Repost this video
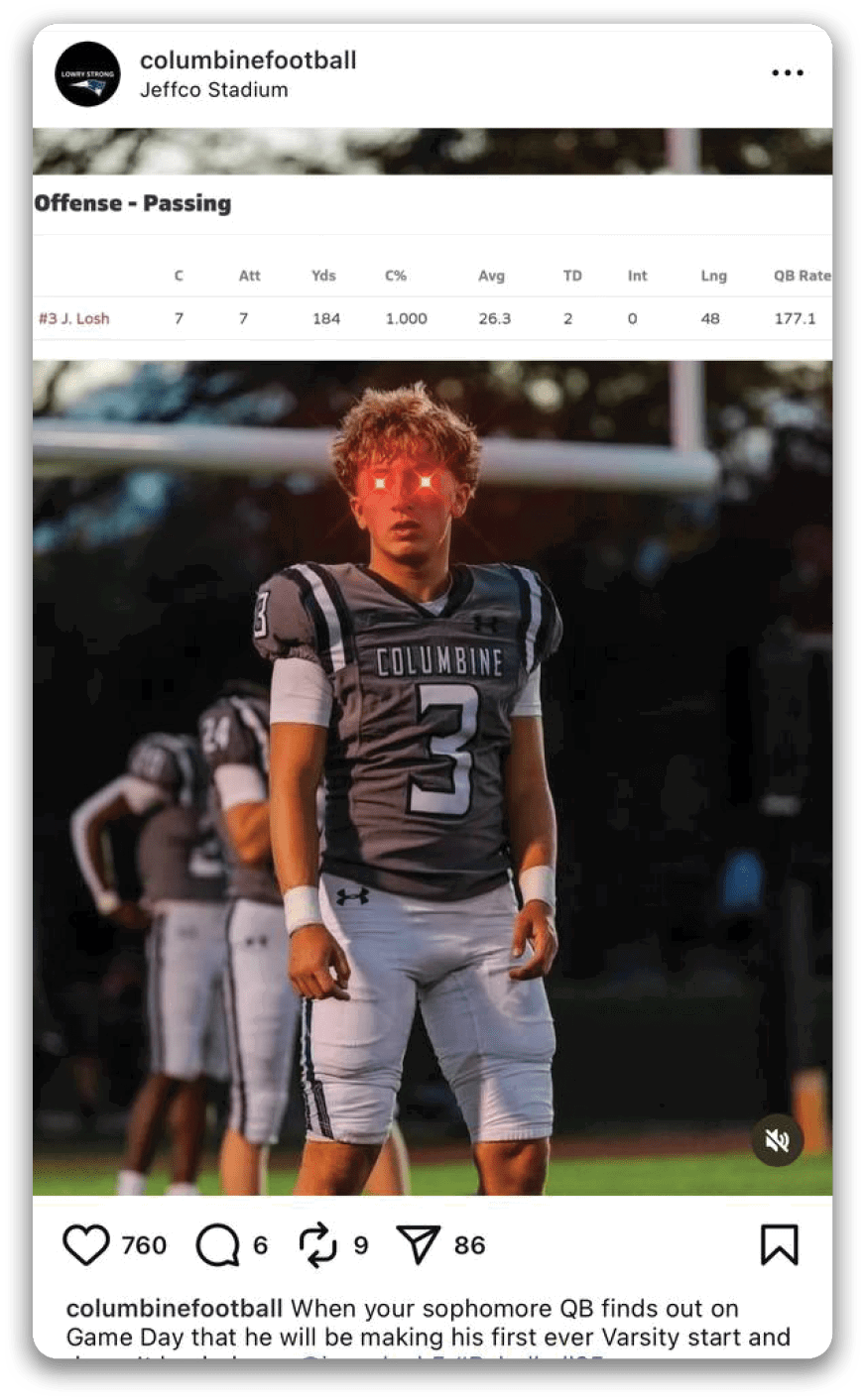 [318, 1245]
